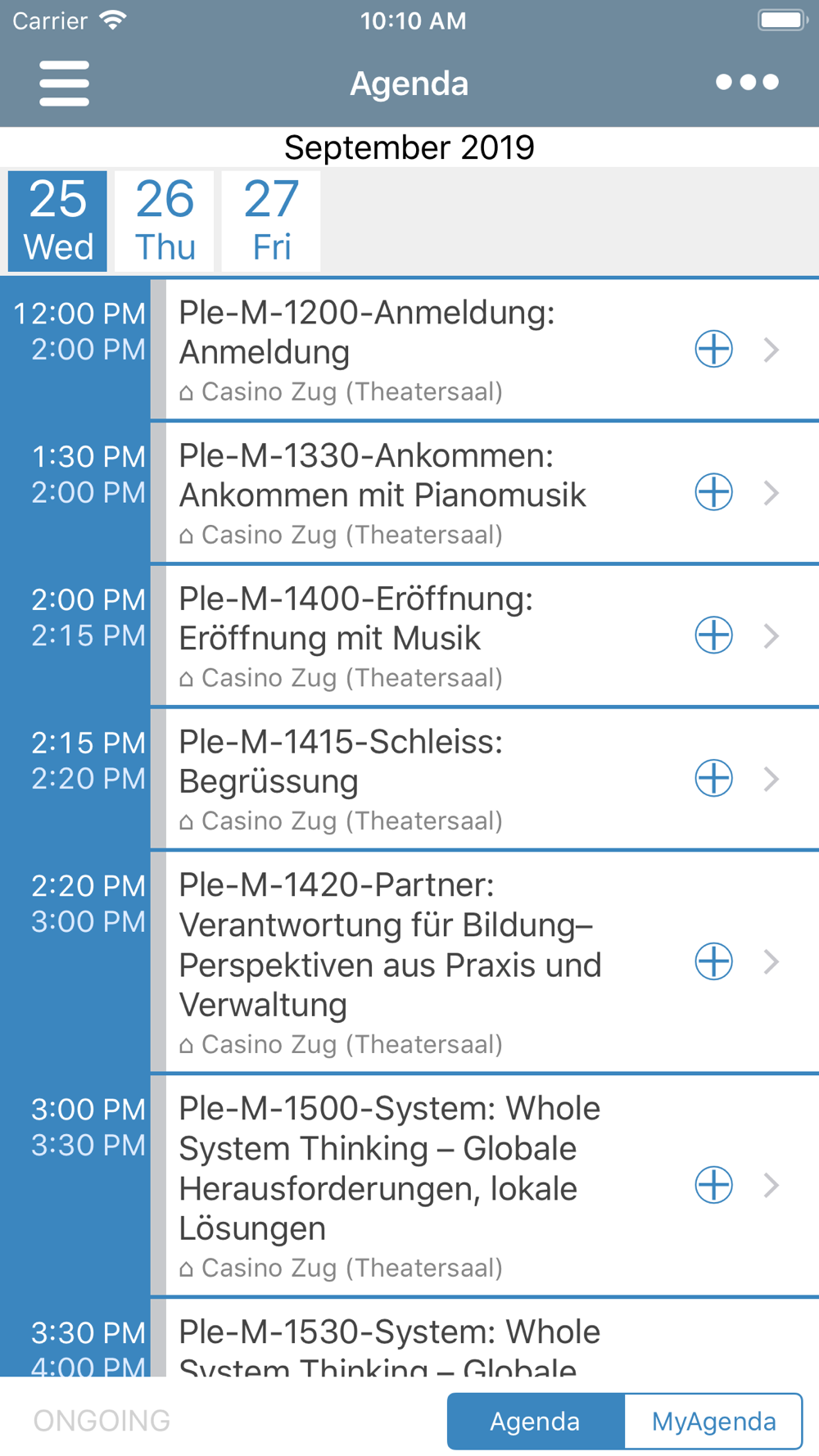Viewport: 819px width, 1456px height.
Task: Select Wednesday the 25th
Action: pyautogui.click(x=57, y=220)
